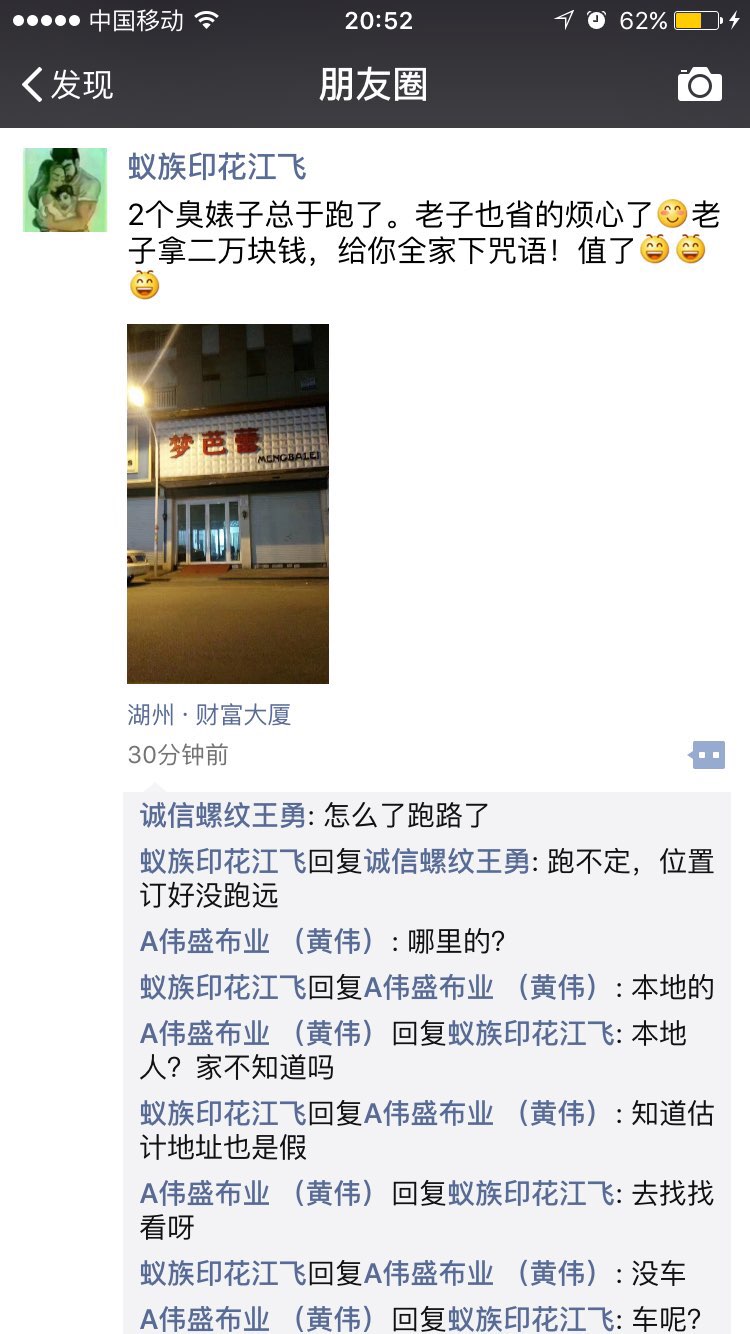
Task: Open 蚁族印花江飞's profile from the post header name
Action: (x=217, y=167)
